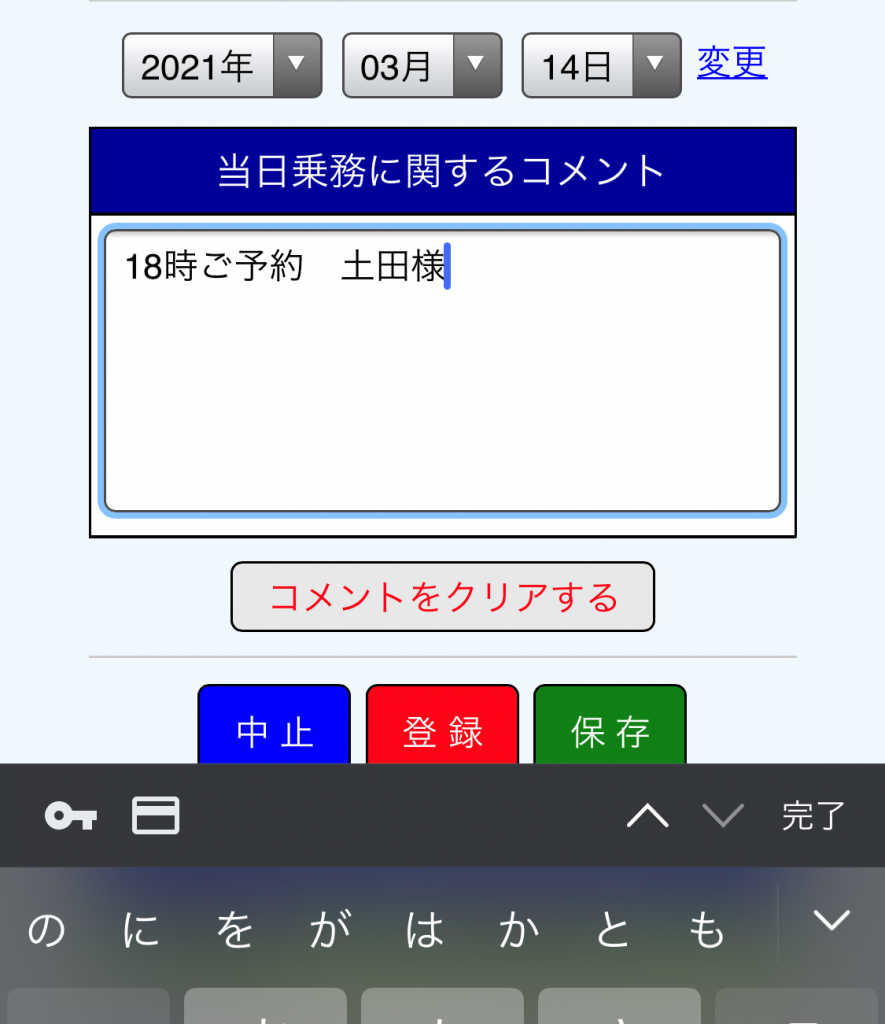Open saved passwords key icon
885x1024 pixels.
pyautogui.click(x=71, y=816)
